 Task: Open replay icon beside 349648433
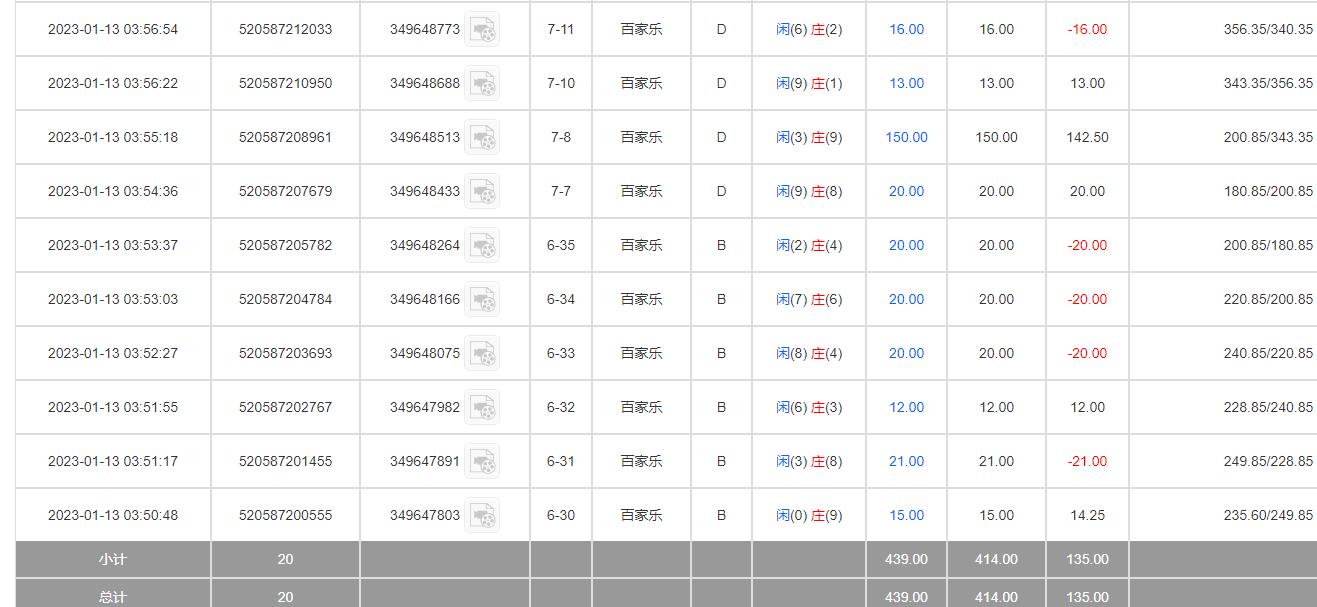(483, 192)
